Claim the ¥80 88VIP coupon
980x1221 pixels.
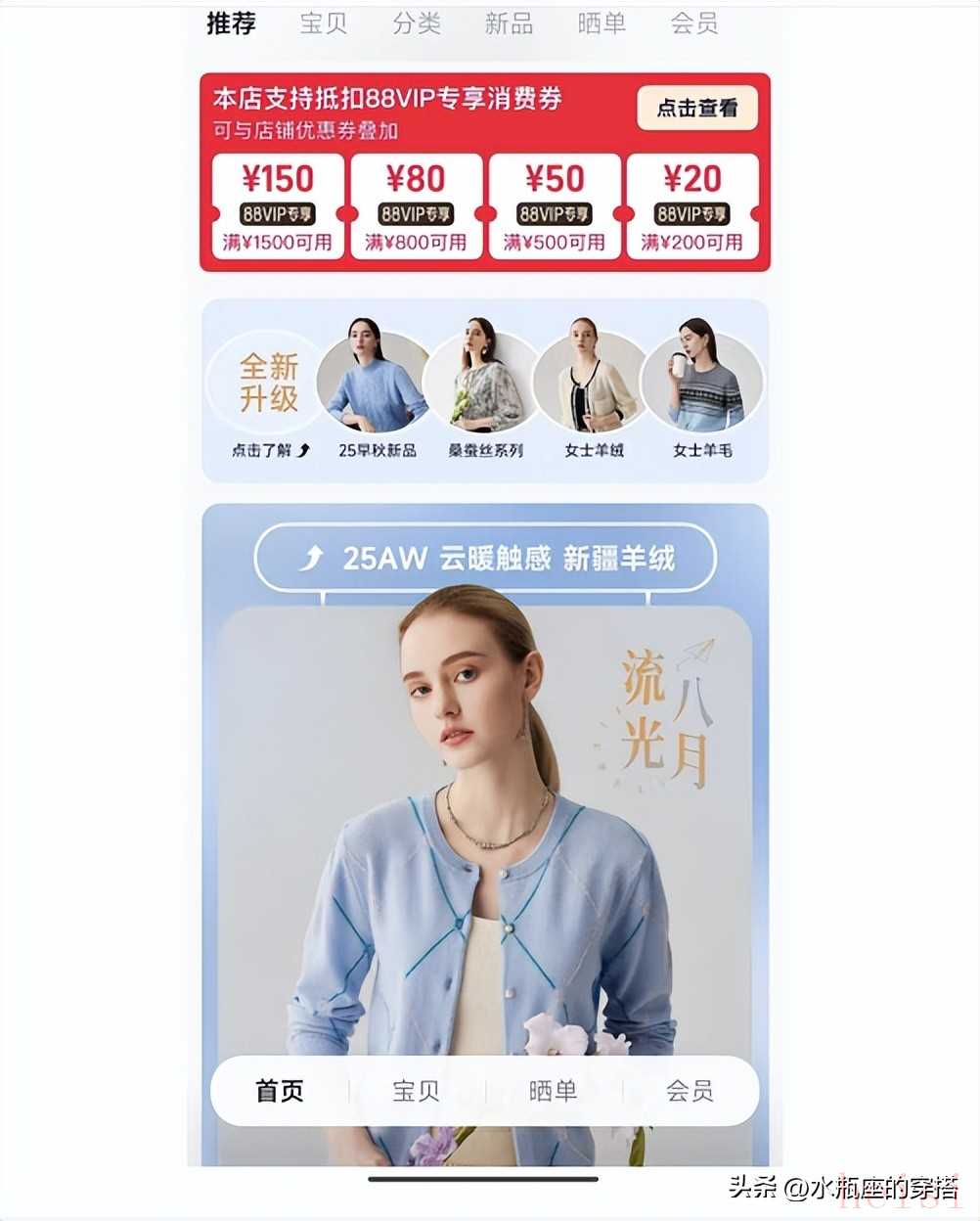(416, 206)
